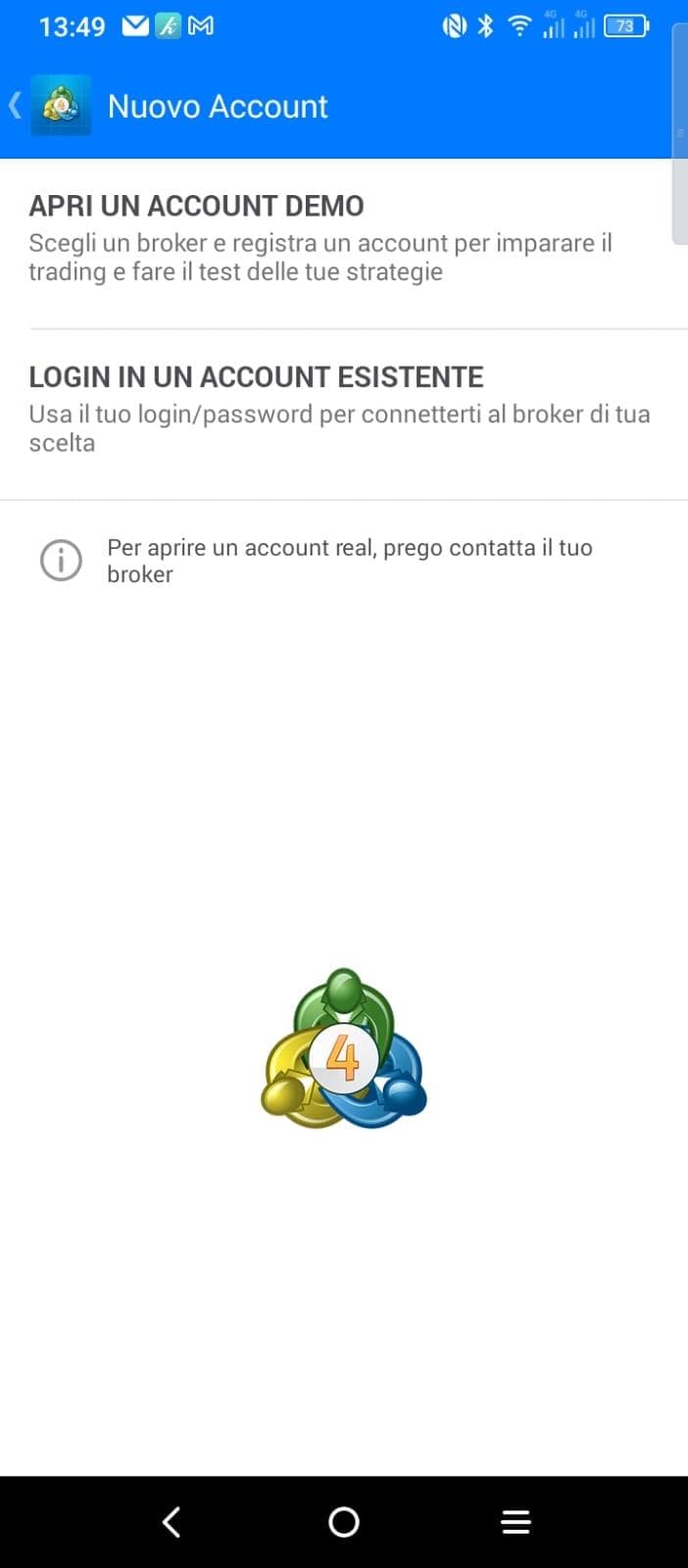Open the recent apps menu

tap(516, 1521)
